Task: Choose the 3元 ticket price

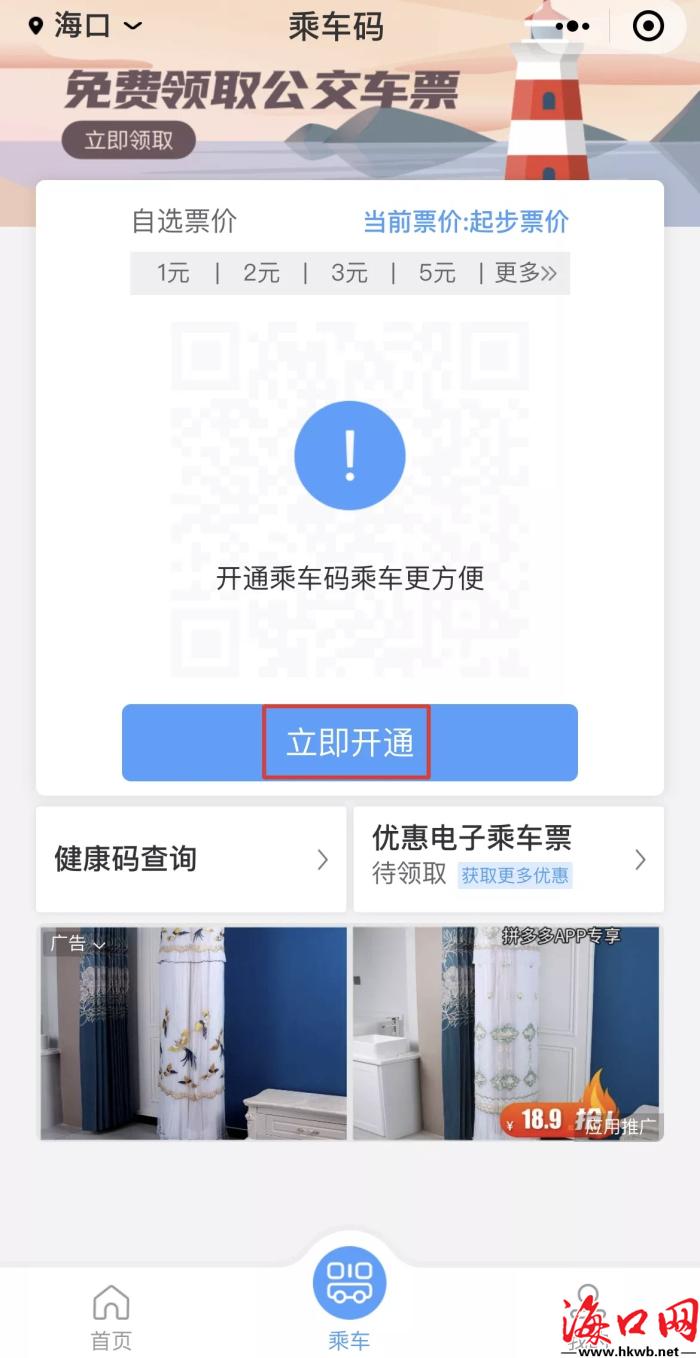Action: click(349, 273)
